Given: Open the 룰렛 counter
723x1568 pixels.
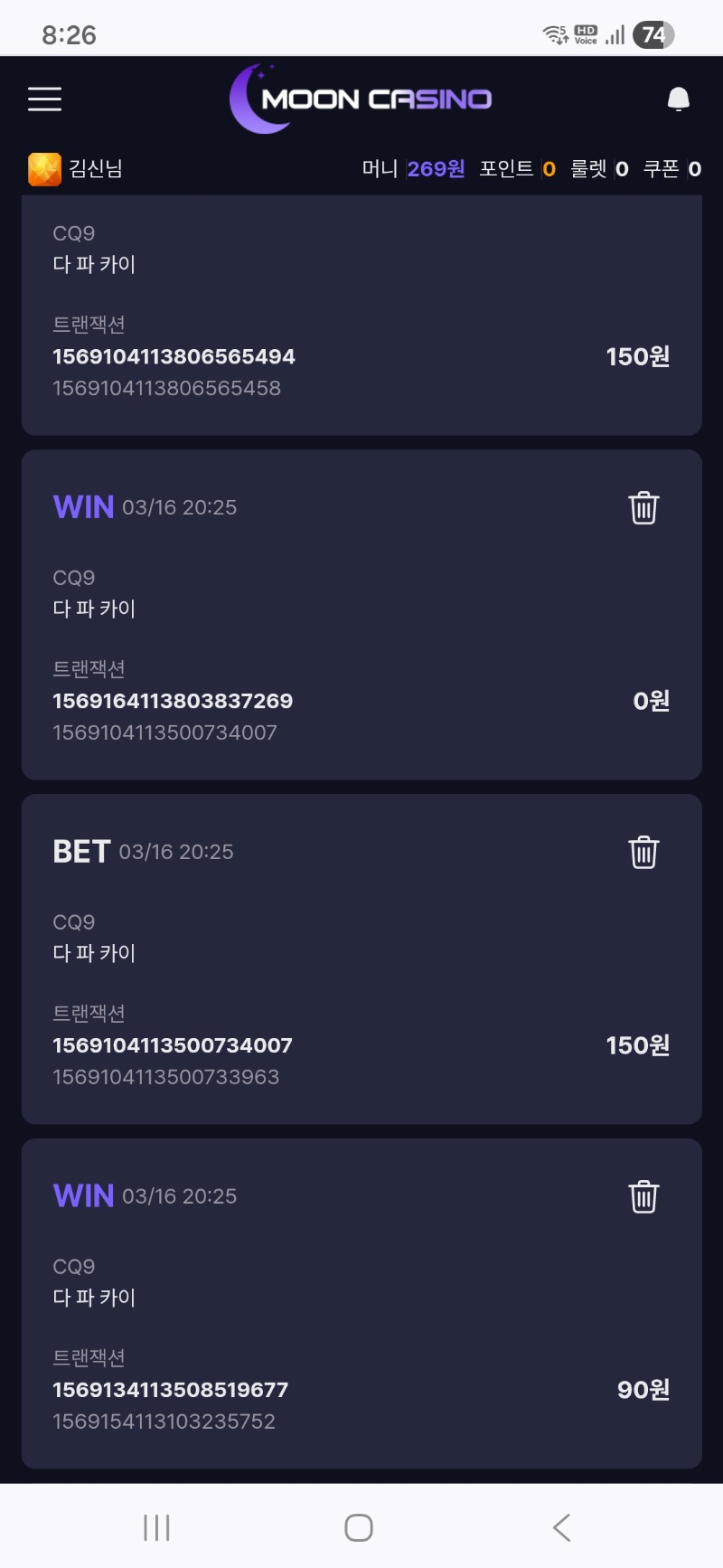Looking at the screenshot, I should coord(601,168).
